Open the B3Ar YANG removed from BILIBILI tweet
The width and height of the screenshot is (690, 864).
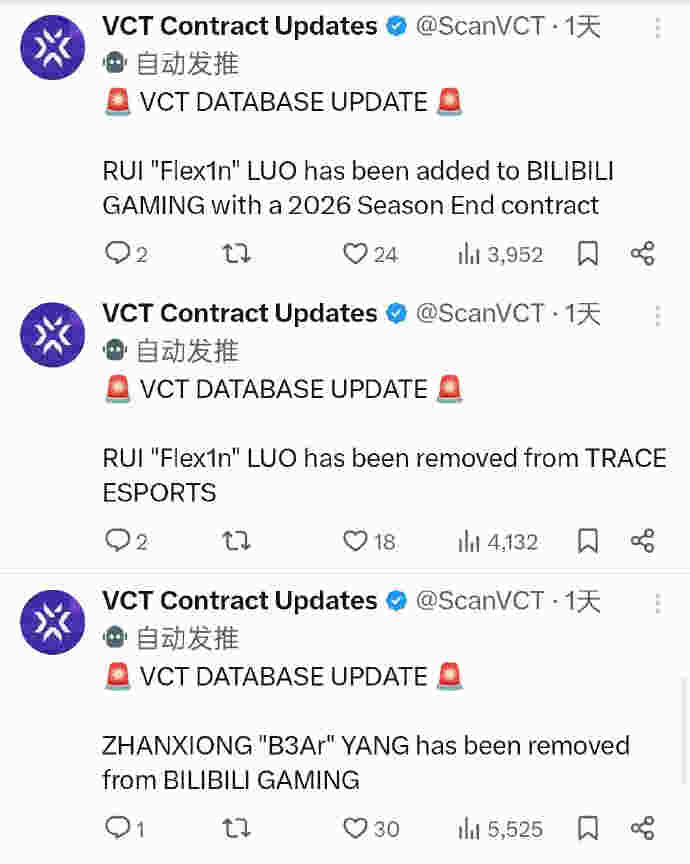pyautogui.click(x=366, y=762)
